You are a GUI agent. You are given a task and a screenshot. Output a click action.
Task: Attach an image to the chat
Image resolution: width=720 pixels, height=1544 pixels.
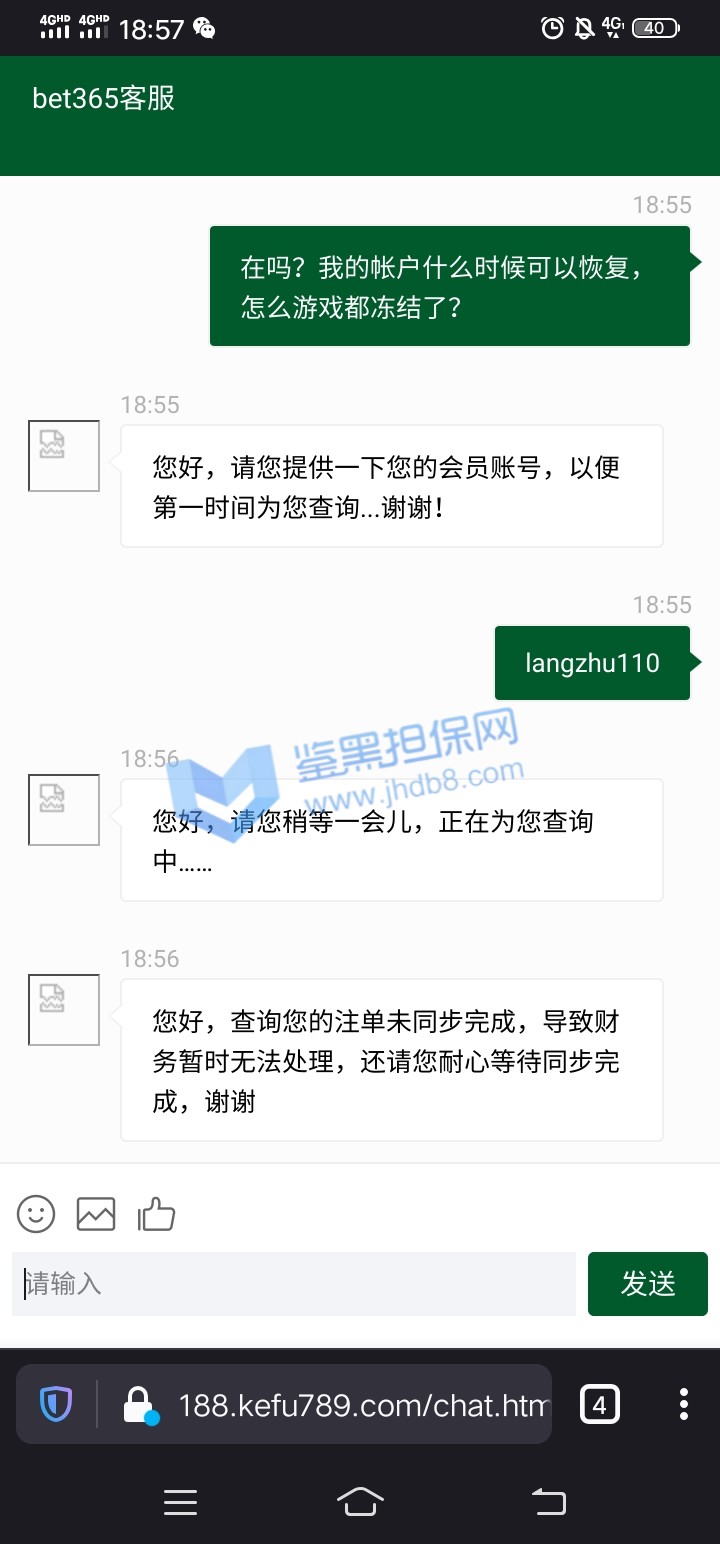click(x=96, y=1214)
